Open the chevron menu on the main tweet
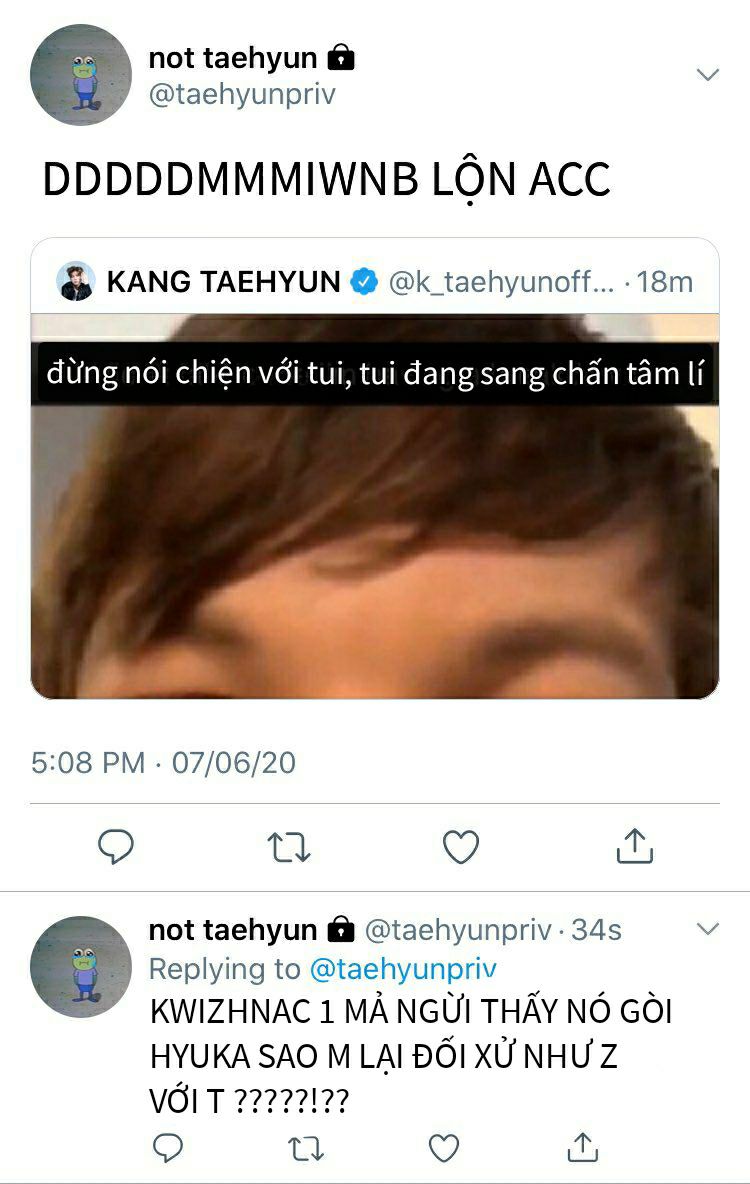The image size is (750, 1184). point(707,74)
